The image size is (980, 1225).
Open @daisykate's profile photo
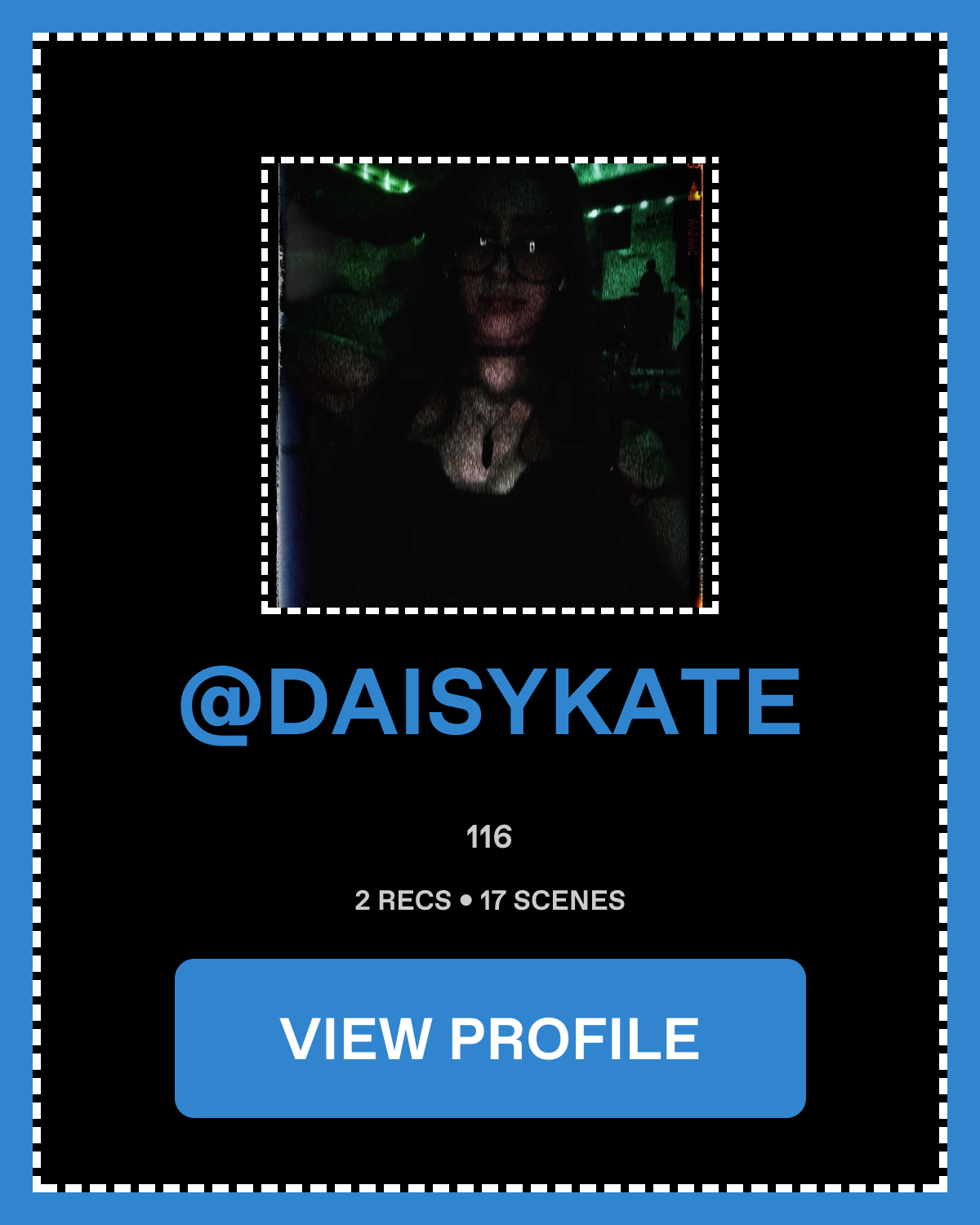point(490,385)
